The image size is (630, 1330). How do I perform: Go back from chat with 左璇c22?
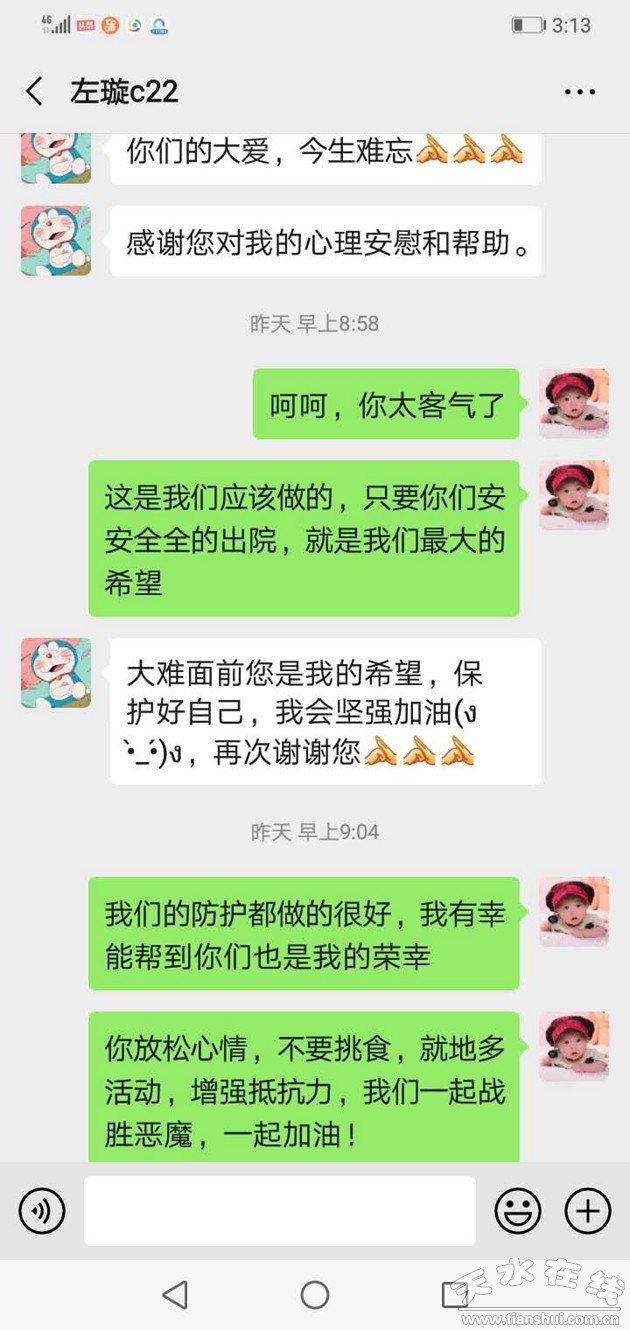click(34, 92)
